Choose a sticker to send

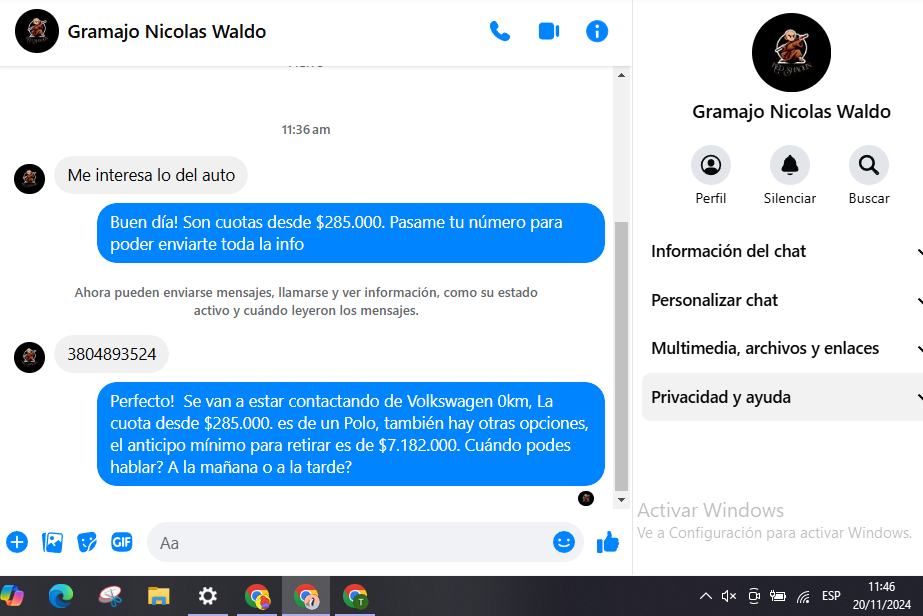coord(87,542)
